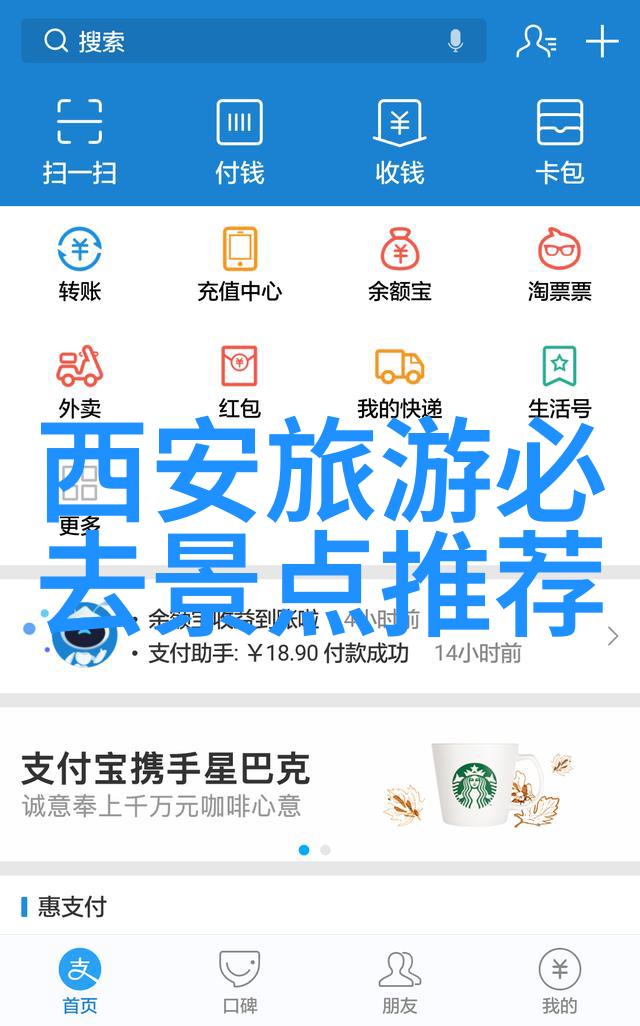The image size is (640, 1026).
Task: Open the 搜索 search box
Action: pos(240,41)
